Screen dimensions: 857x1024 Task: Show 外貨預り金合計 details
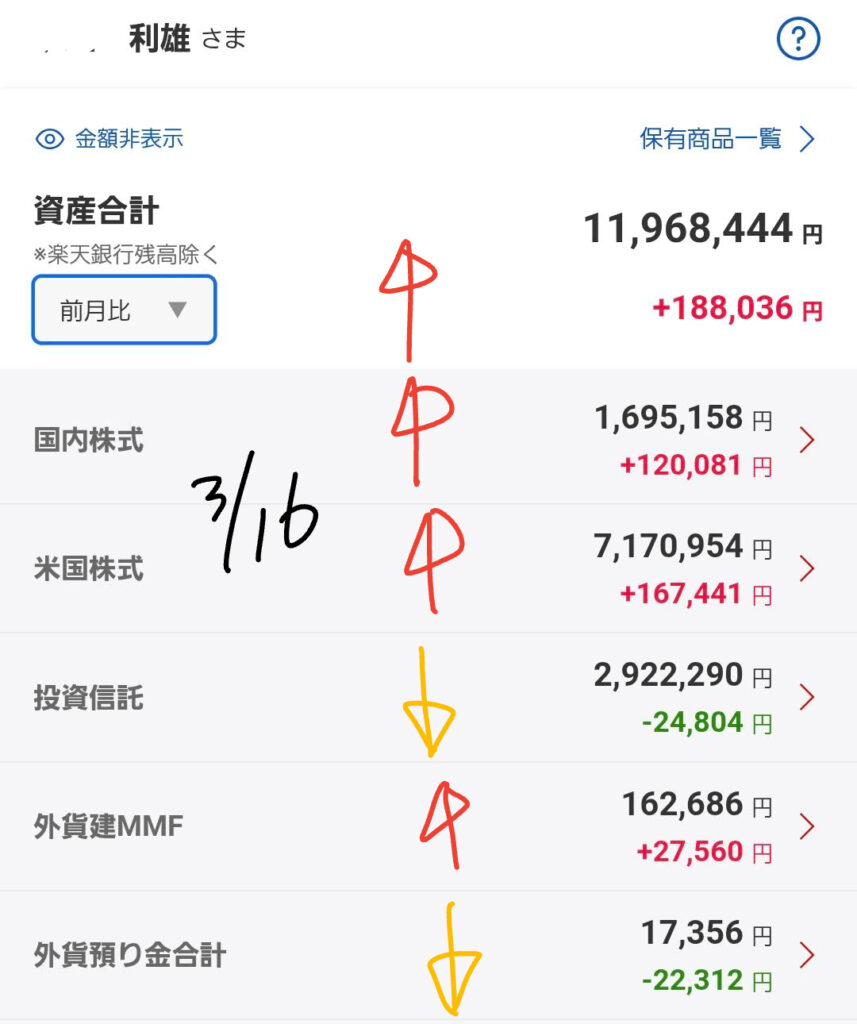coord(428,956)
